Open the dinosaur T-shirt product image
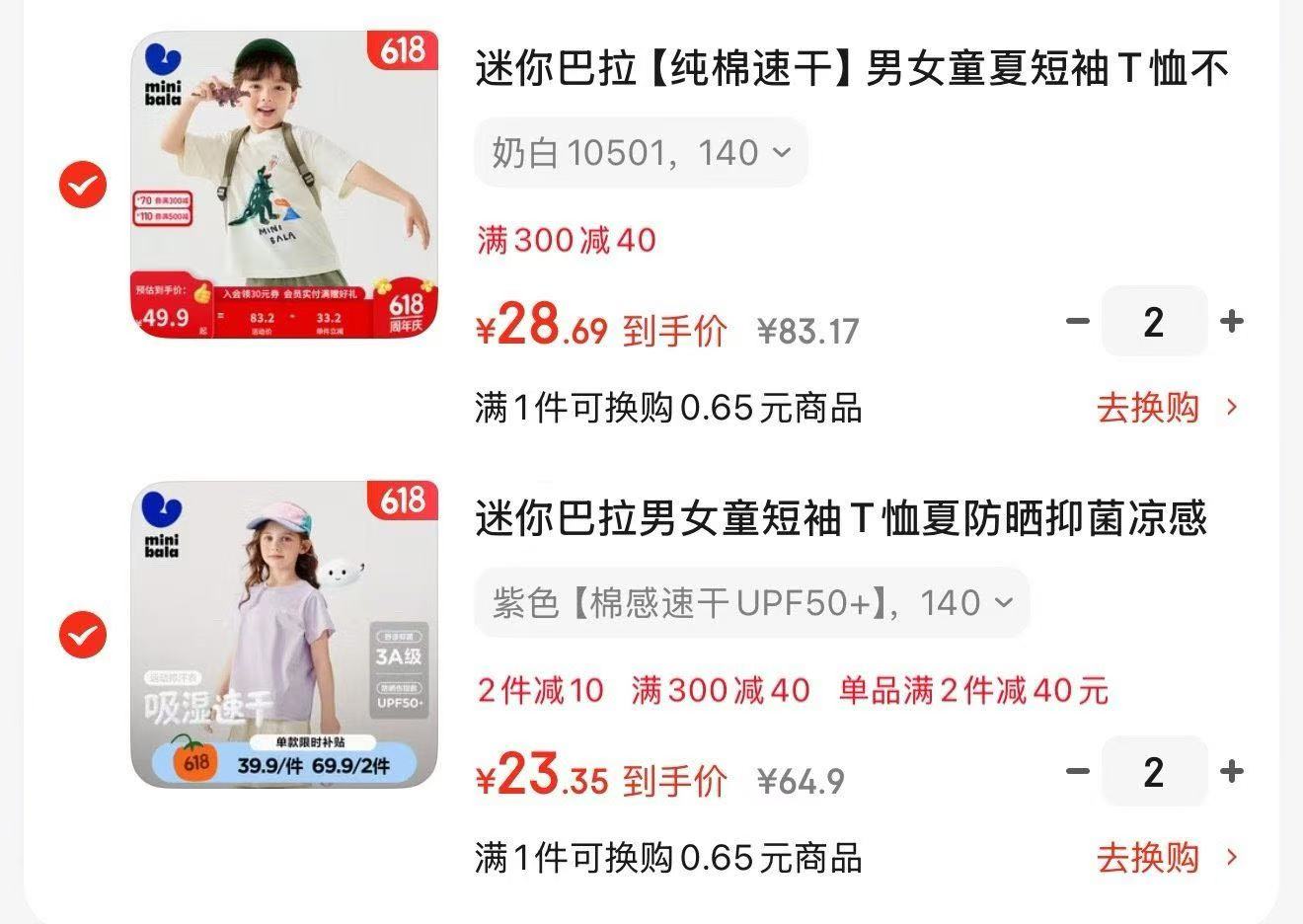The height and width of the screenshot is (924, 1303). (x=284, y=185)
